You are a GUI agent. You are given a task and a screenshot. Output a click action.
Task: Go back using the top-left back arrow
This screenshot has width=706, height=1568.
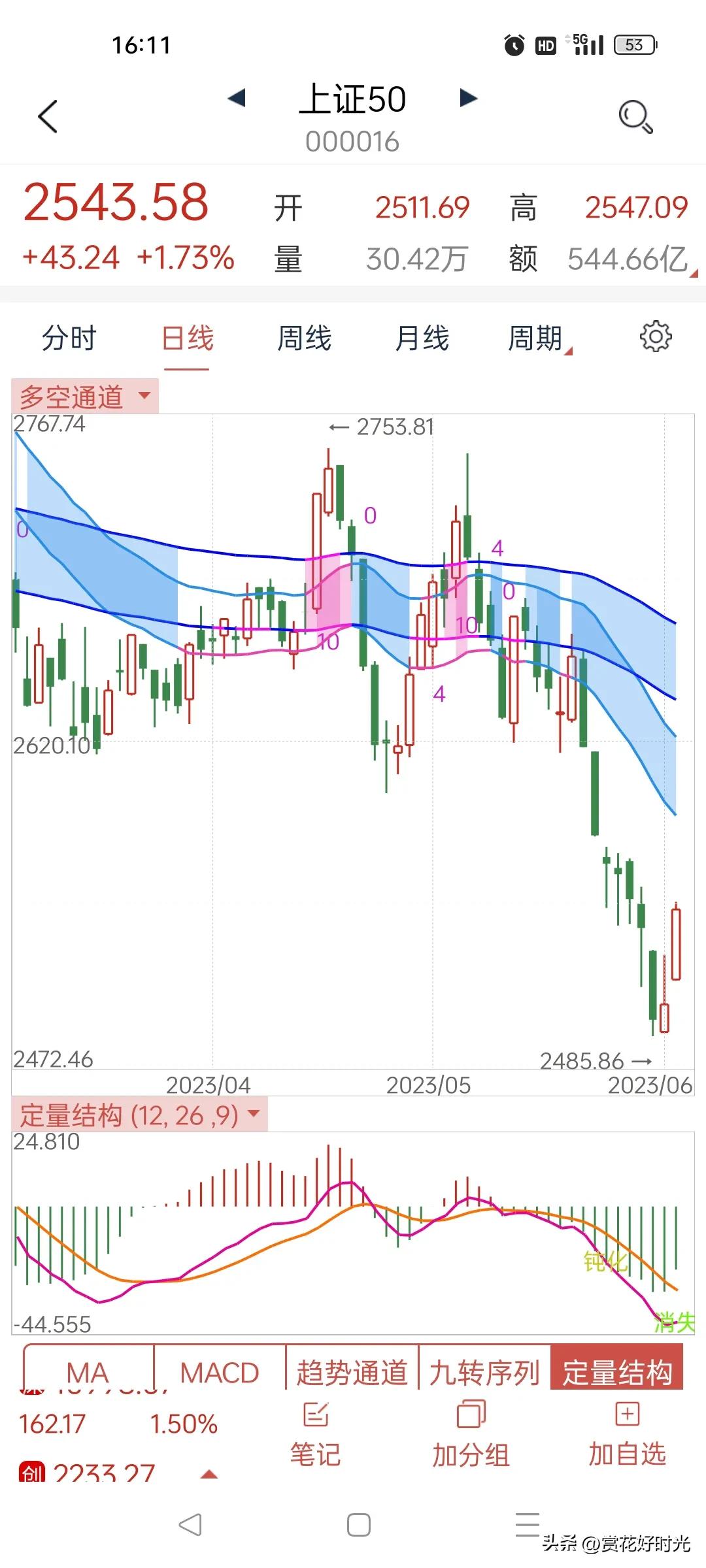click(x=47, y=116)
